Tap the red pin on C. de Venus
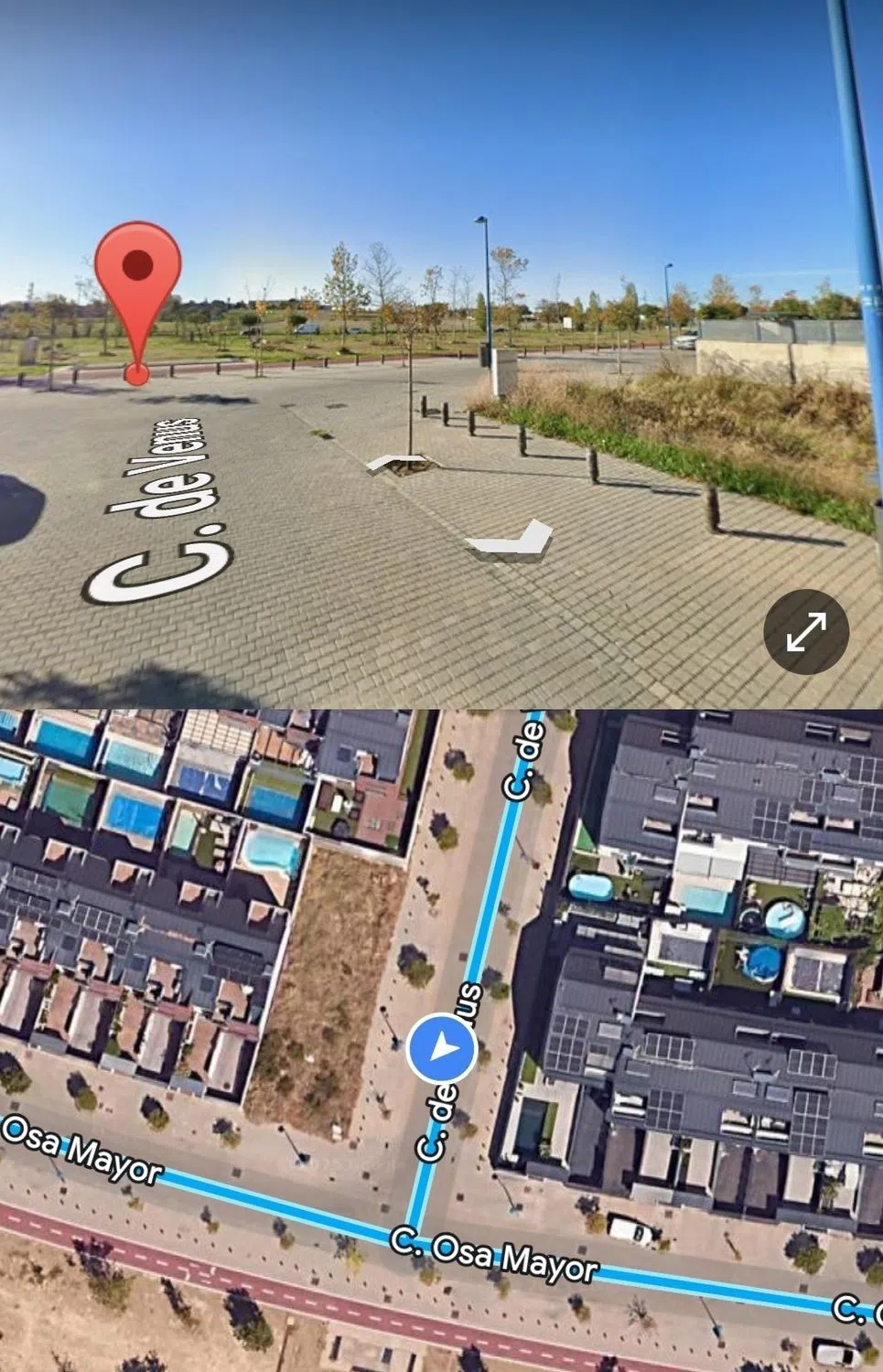 coord(137,293)
